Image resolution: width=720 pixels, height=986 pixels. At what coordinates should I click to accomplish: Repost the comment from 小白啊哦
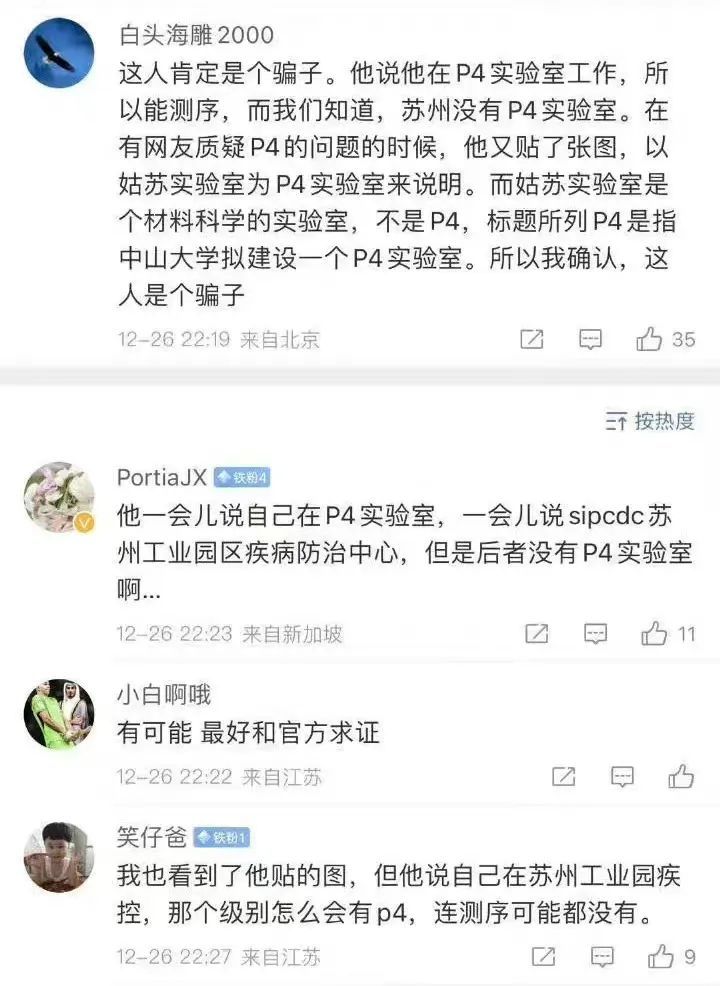pyautogui.click(x=564, y=776)
